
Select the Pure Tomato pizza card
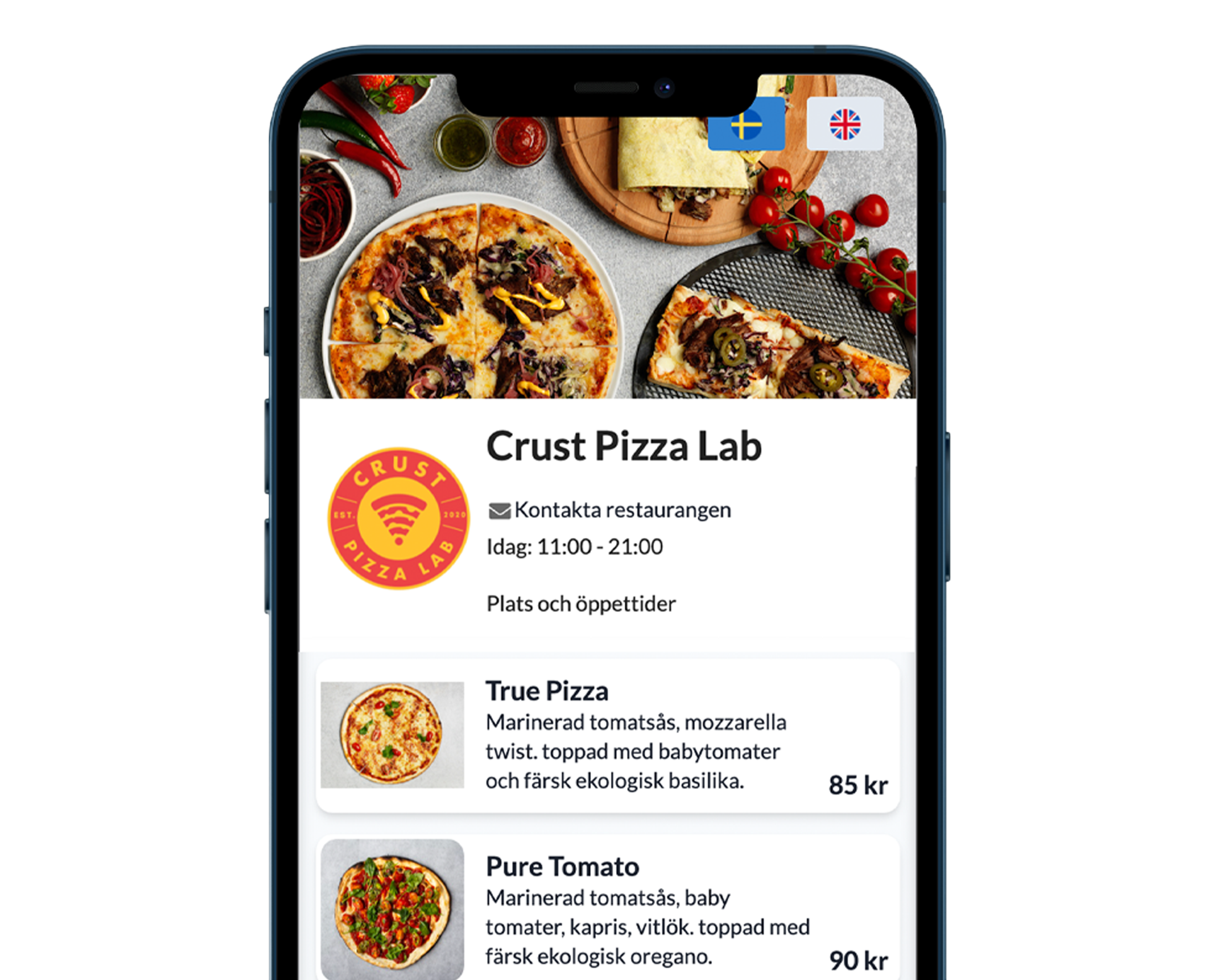[x=608, y=909]
